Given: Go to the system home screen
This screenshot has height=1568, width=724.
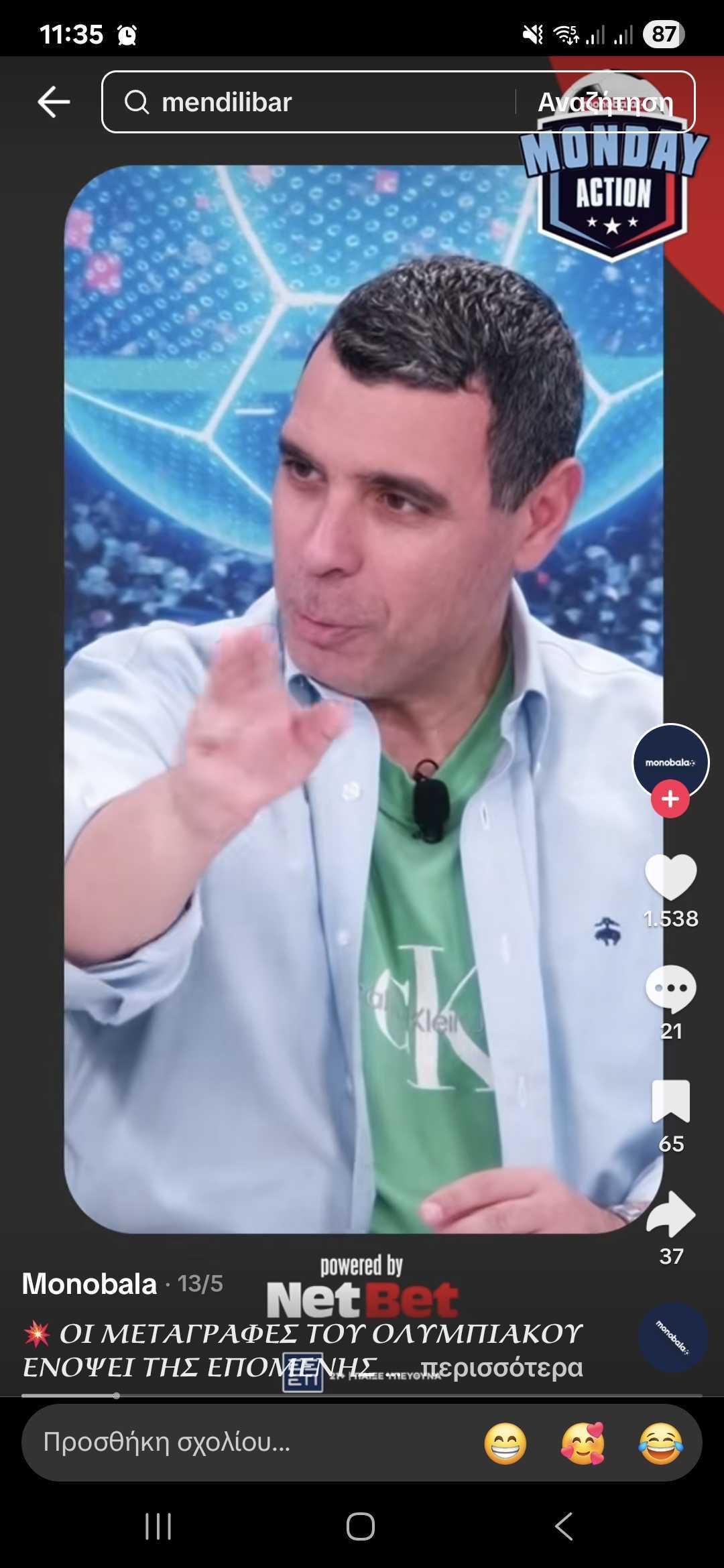Looking at the screenshot, I should (x=361, y=1526).
